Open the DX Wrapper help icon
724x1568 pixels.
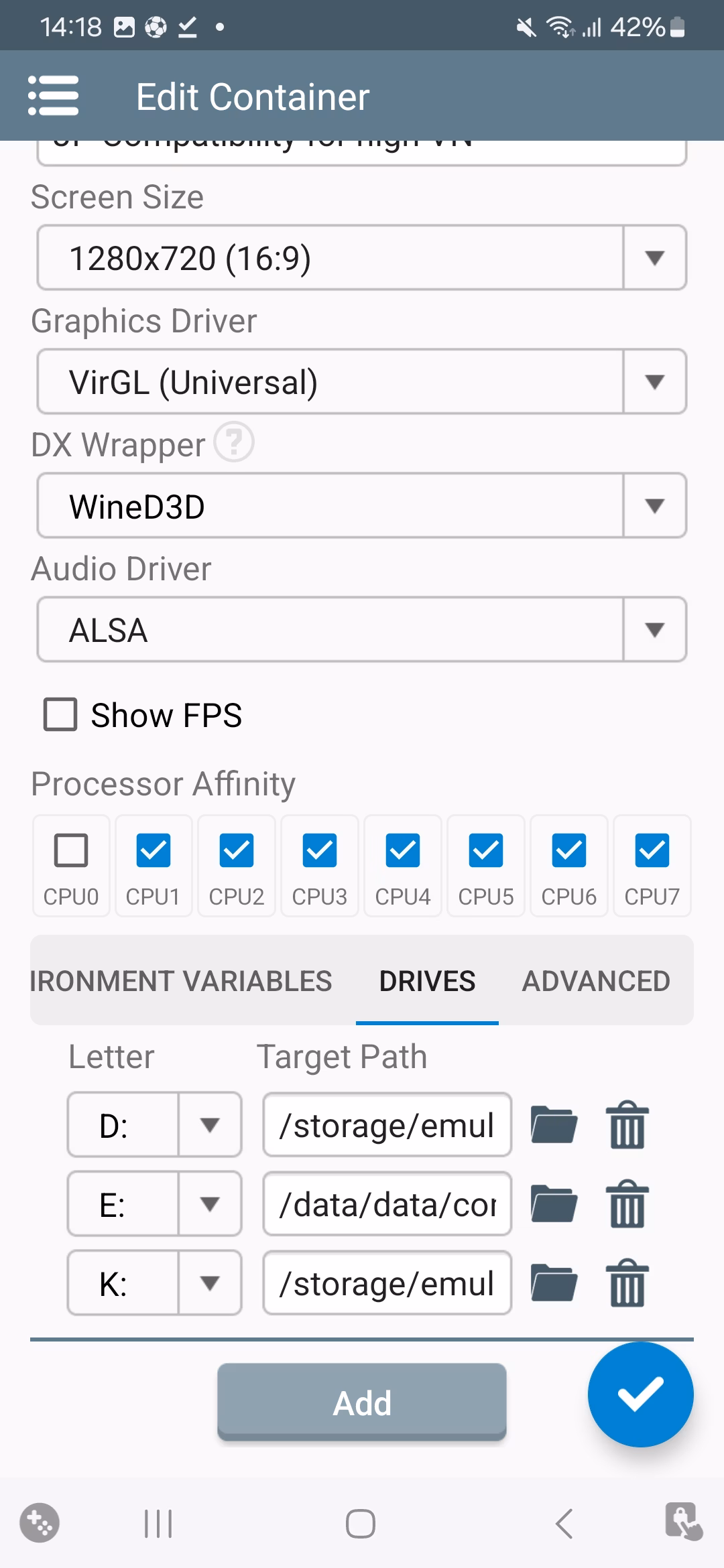pos(233,442)
